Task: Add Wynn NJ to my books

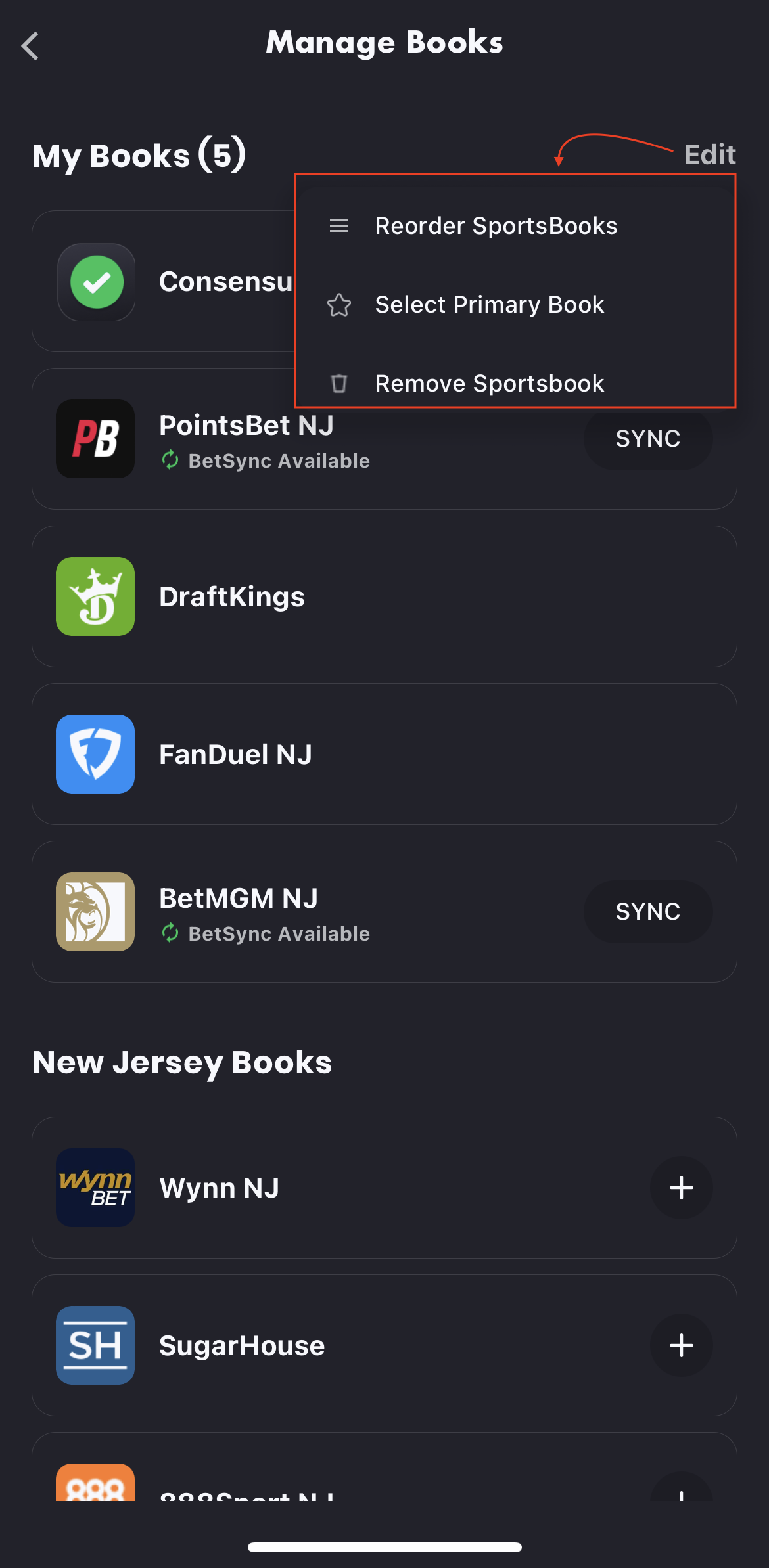Action: [x=681, y=1188]
